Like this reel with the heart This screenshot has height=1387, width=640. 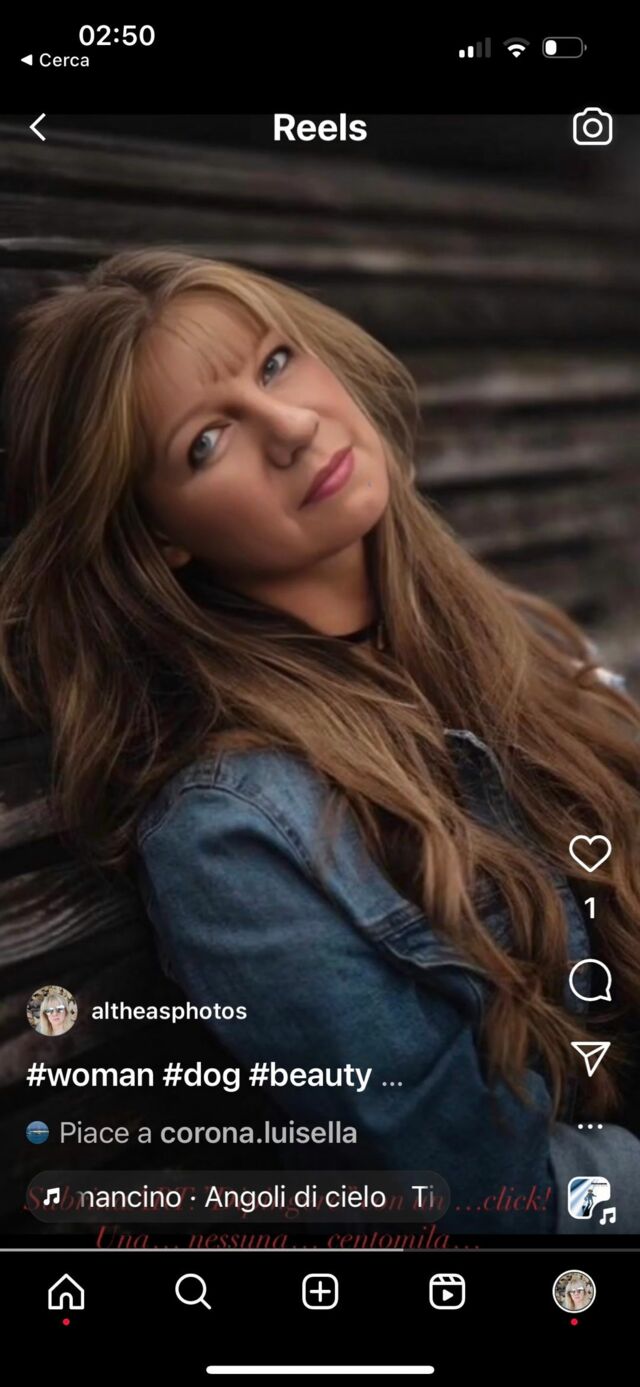coord(590,854)
